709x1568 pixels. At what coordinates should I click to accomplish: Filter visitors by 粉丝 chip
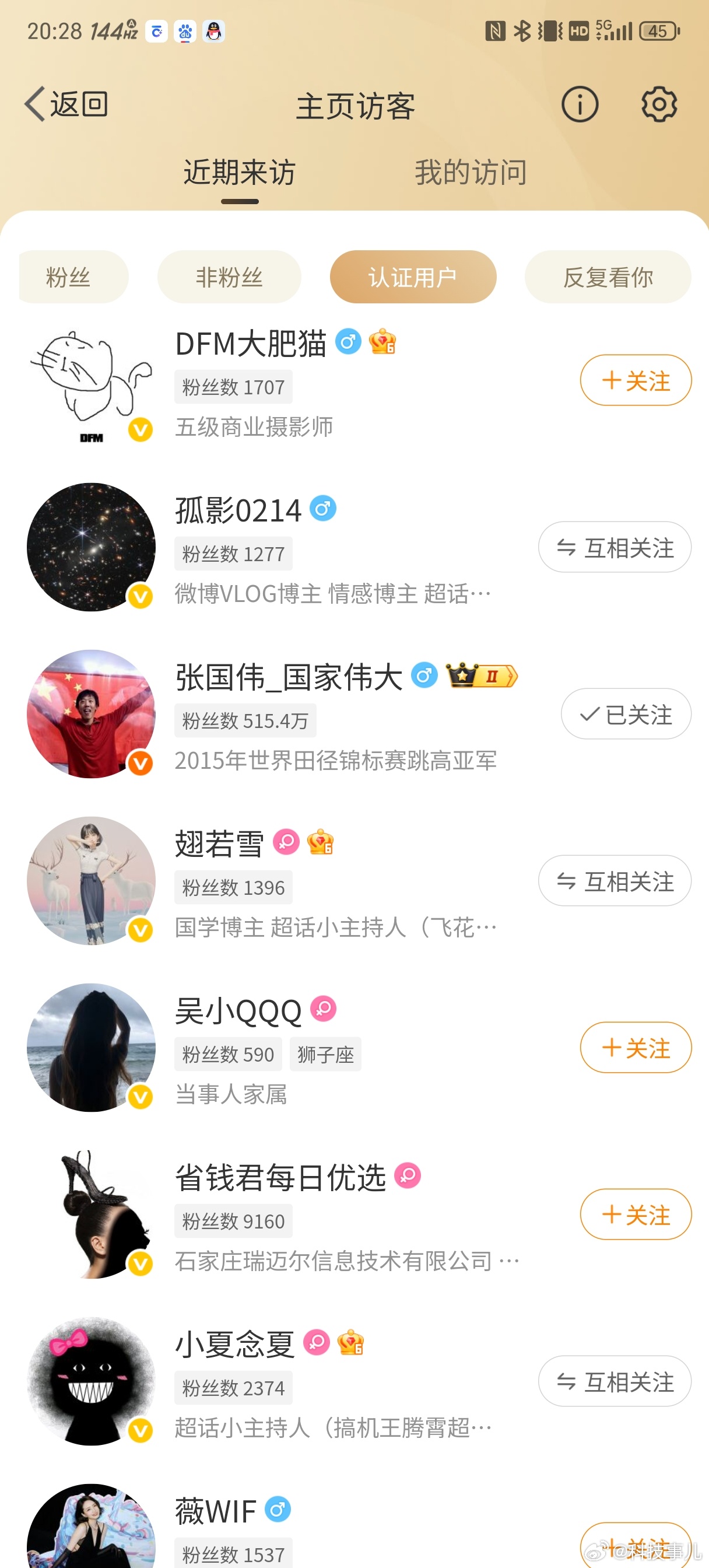point(69,277)
